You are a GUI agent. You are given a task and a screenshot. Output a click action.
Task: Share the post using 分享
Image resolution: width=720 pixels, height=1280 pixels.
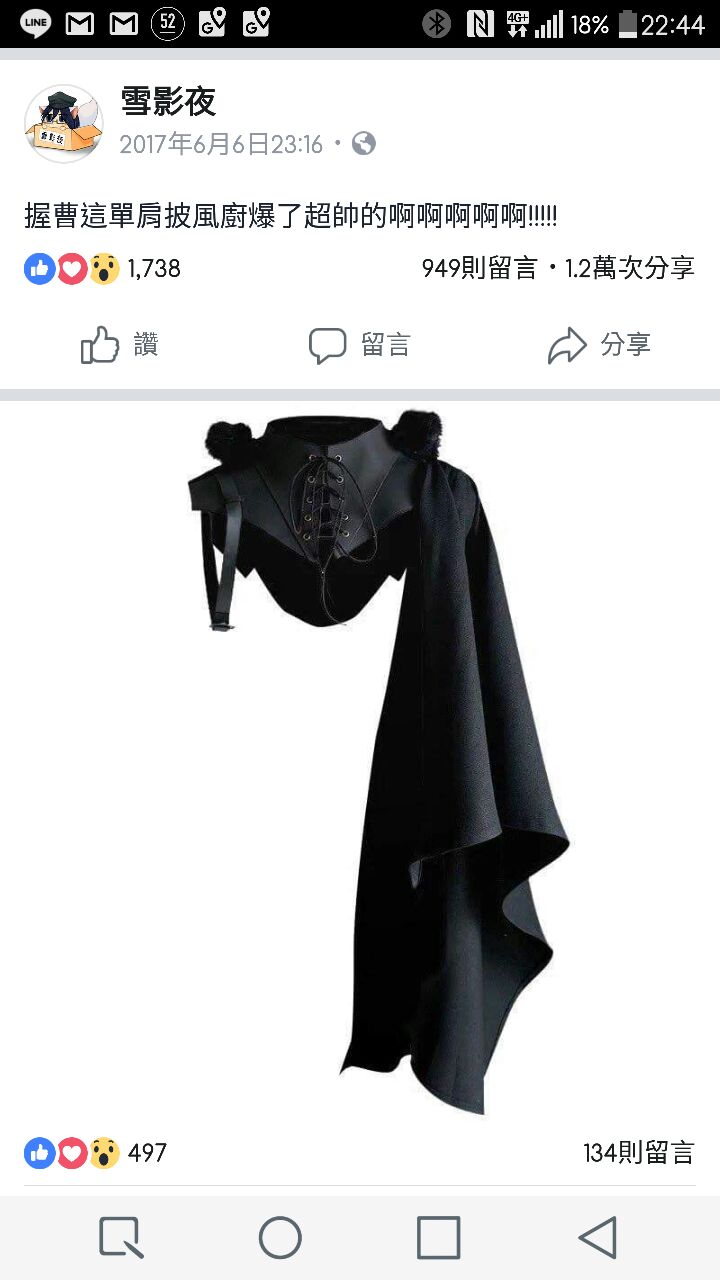click(599, 345)
